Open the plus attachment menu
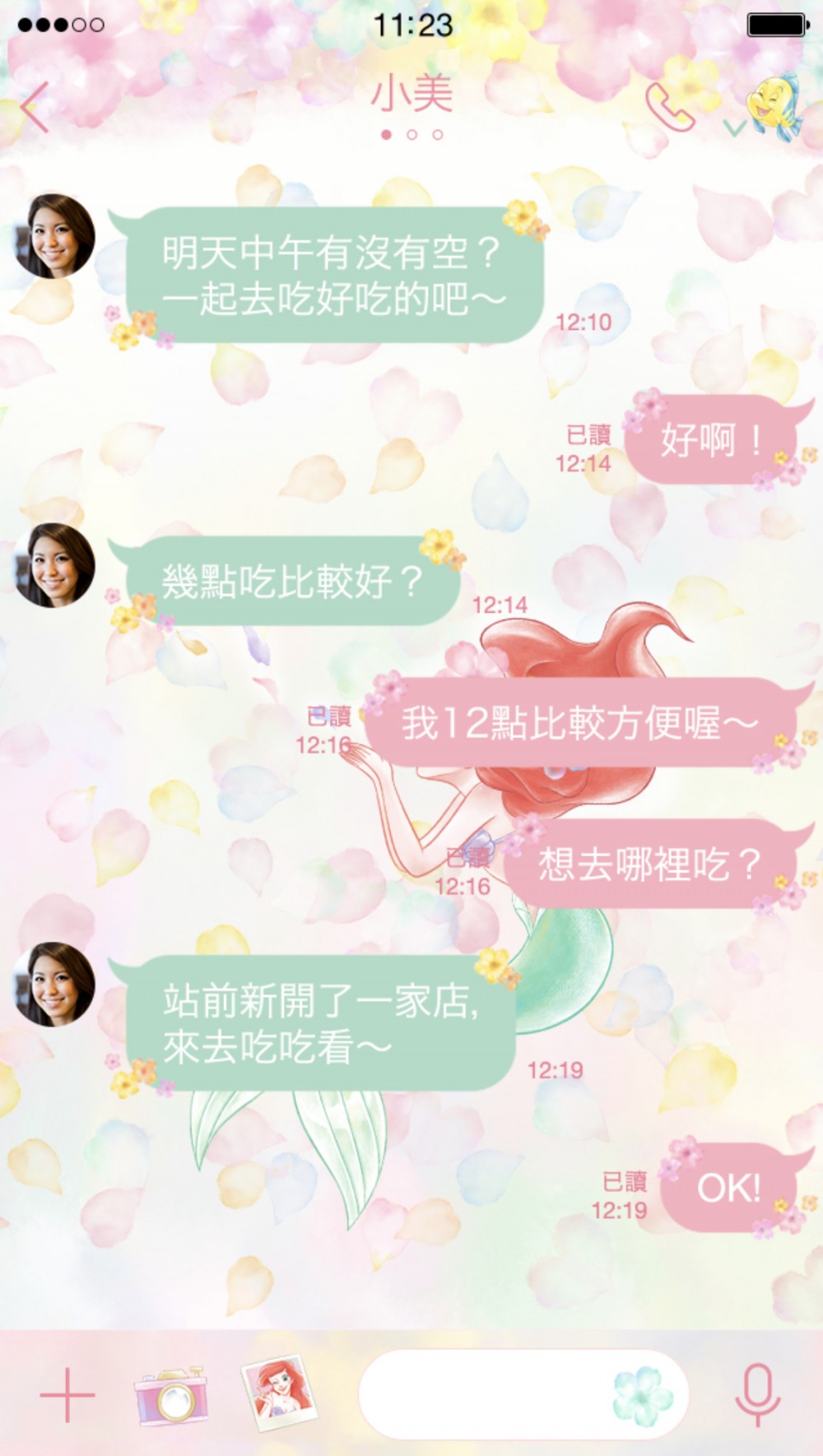Image resolution: width=823 pixels, height=1456 pixels. tap(67, 1395)
